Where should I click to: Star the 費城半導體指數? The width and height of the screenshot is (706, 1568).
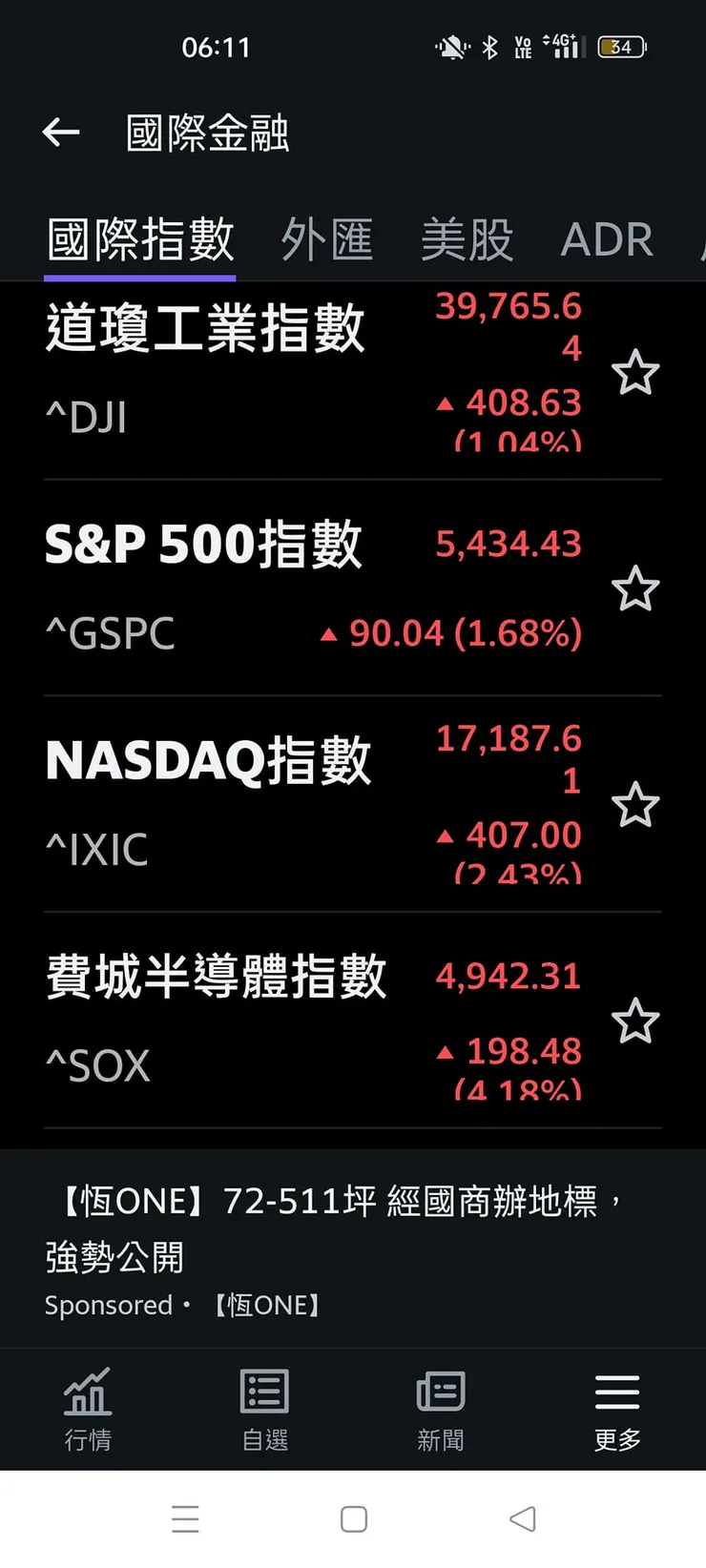(x=635, y=1021)
